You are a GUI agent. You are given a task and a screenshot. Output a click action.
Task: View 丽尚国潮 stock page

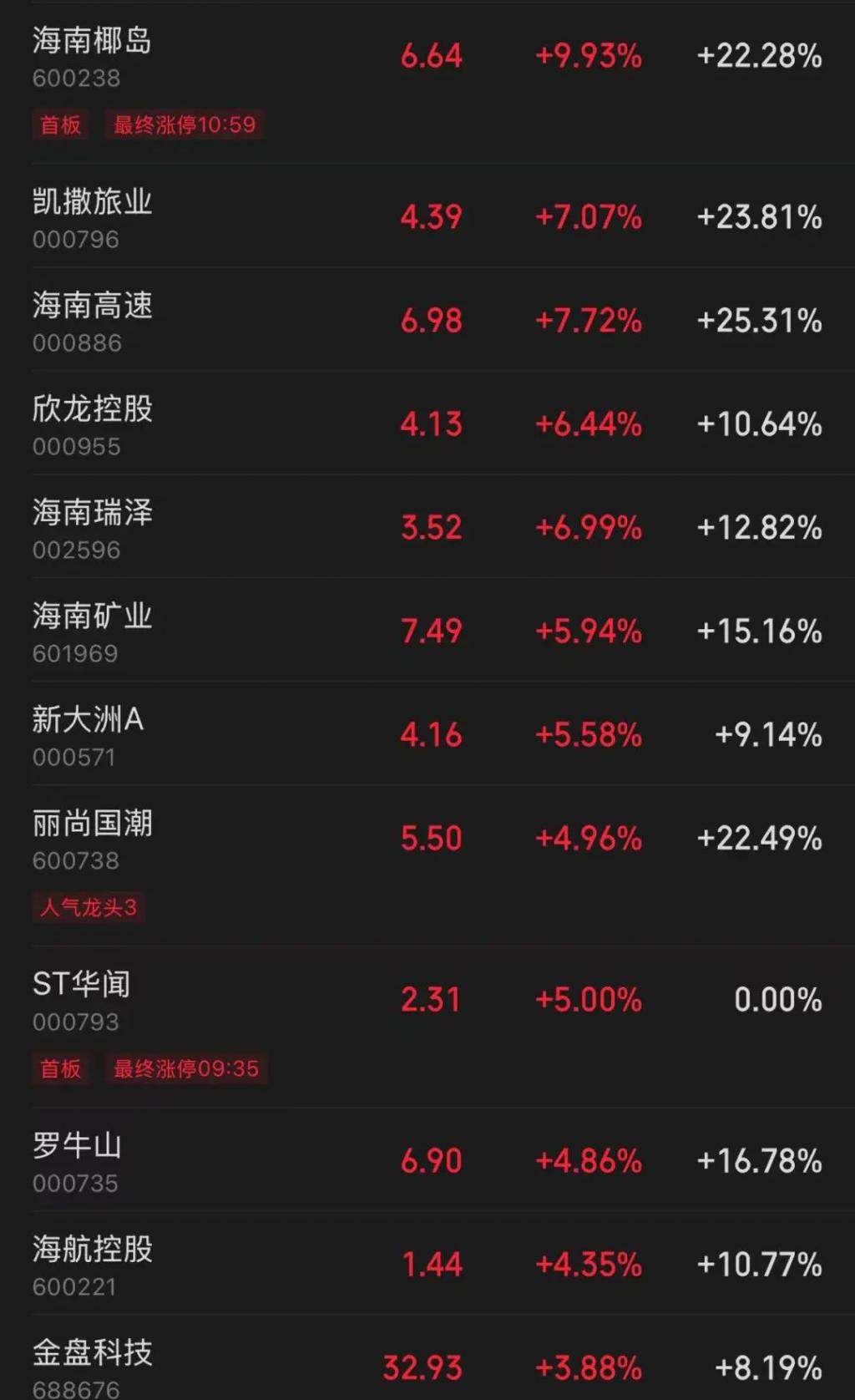point(427,865)
